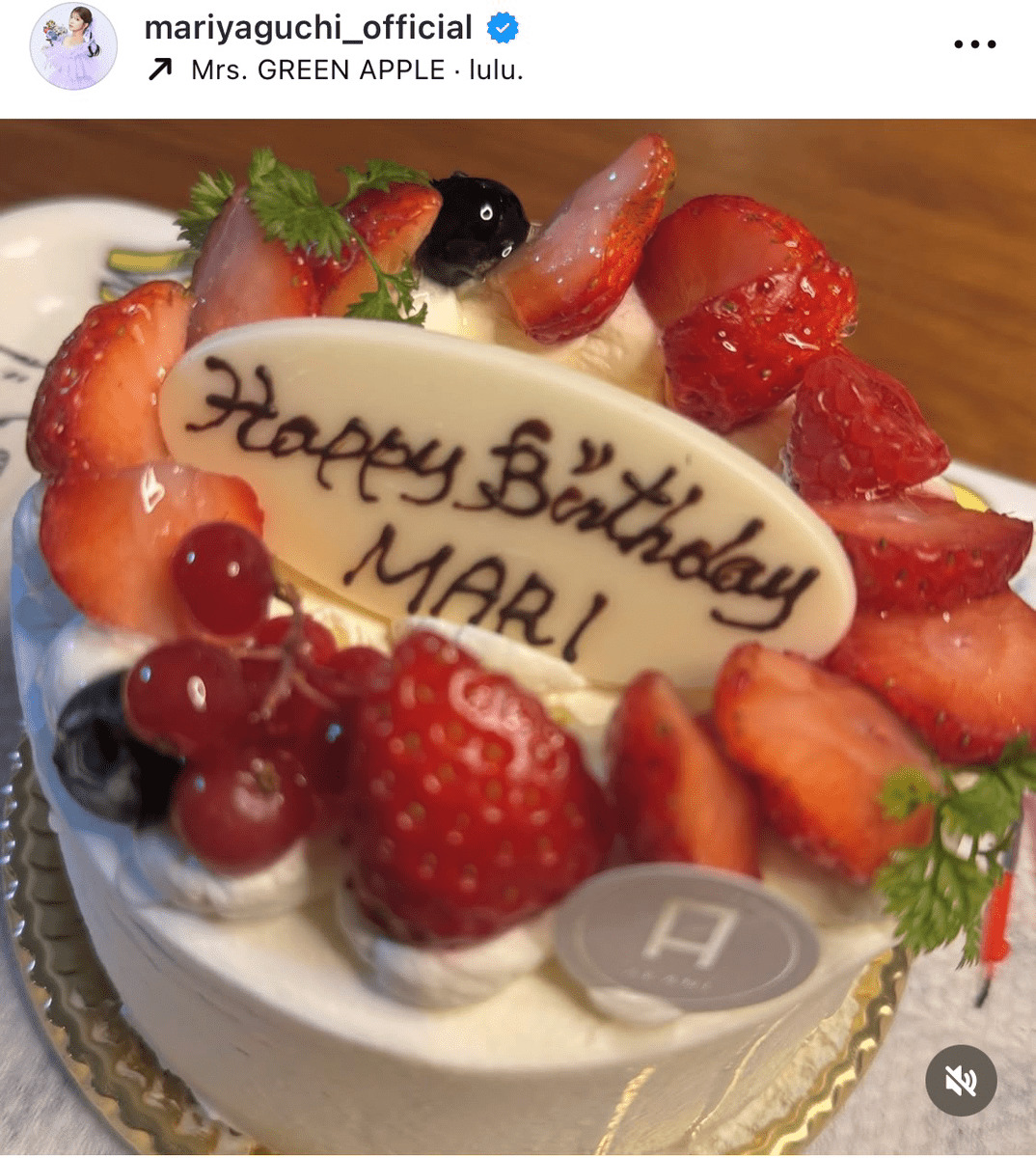Unmute the video sound
1036x1158 pixels.
tap(961, 1082)
